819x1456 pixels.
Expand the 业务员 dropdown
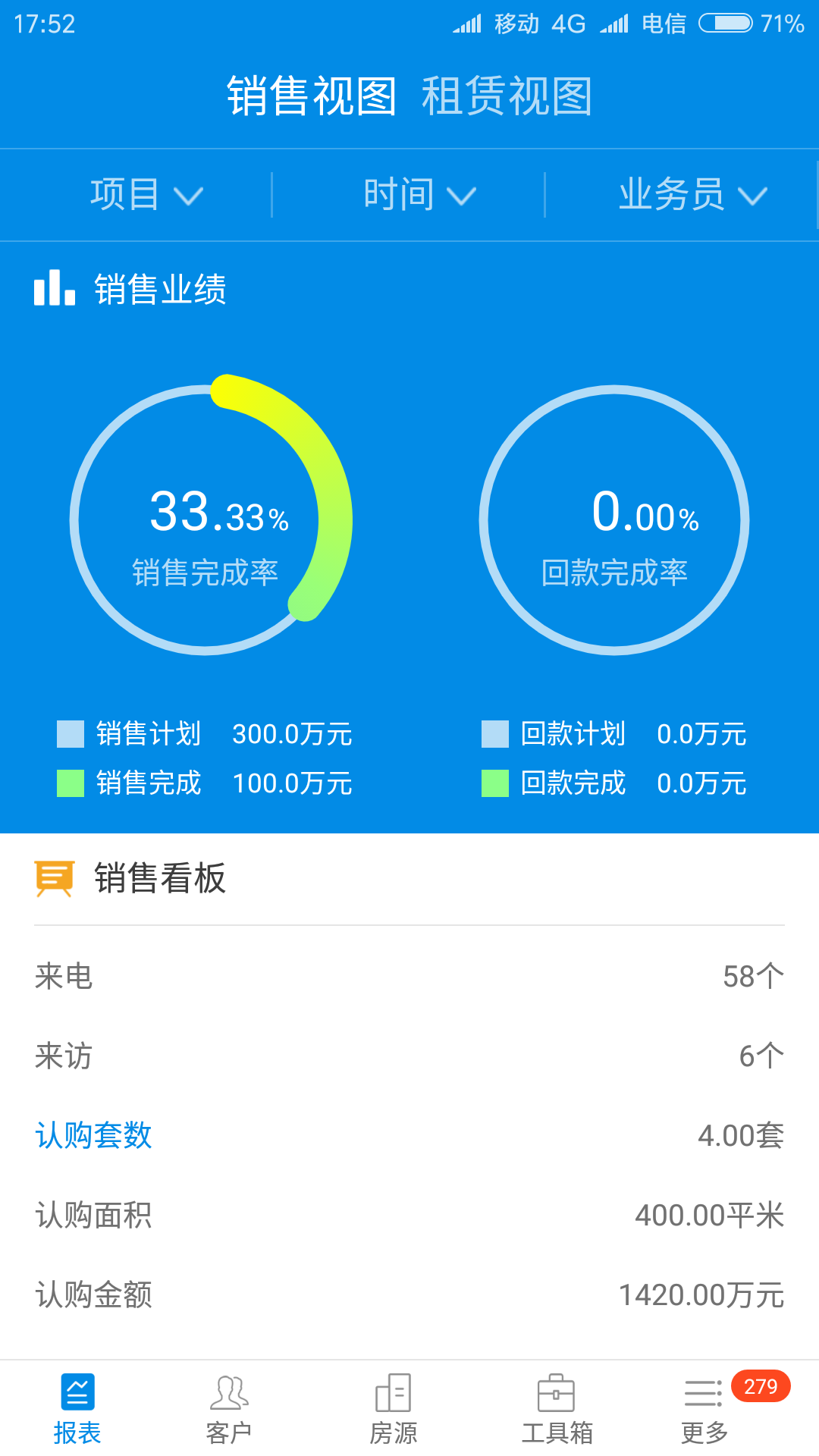tap(692, 195)
